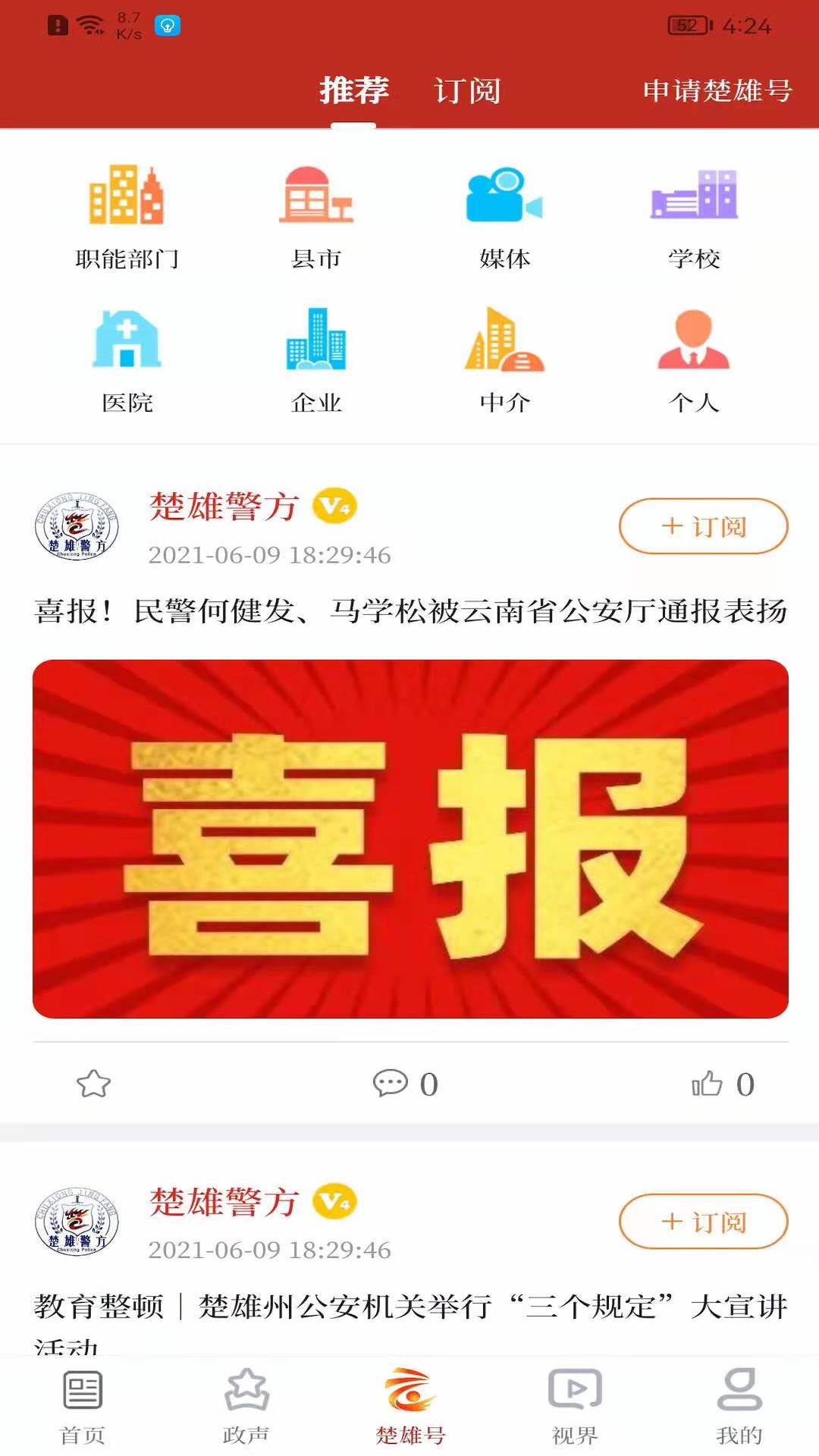Tap 申请楚雄号 to apply
819x1456 pixels.
pos(717,91)
